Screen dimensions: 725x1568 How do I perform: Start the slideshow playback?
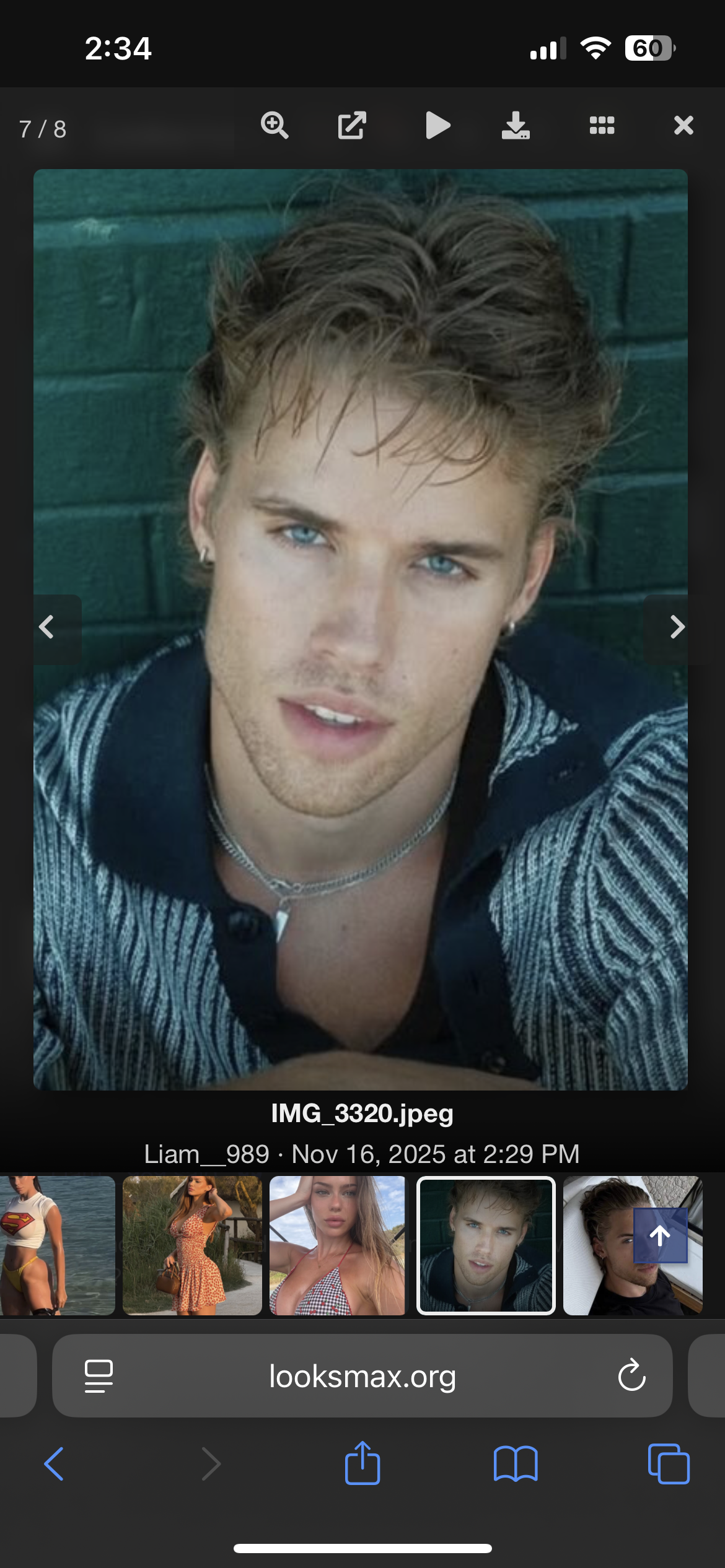[437, 126]
